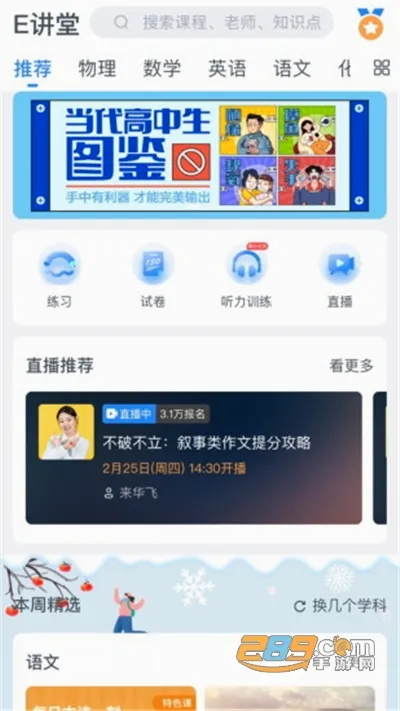Open 练习 shortcut
This screenshot has height=711, width=400.
pyautogui.click(x=59, y=278)
